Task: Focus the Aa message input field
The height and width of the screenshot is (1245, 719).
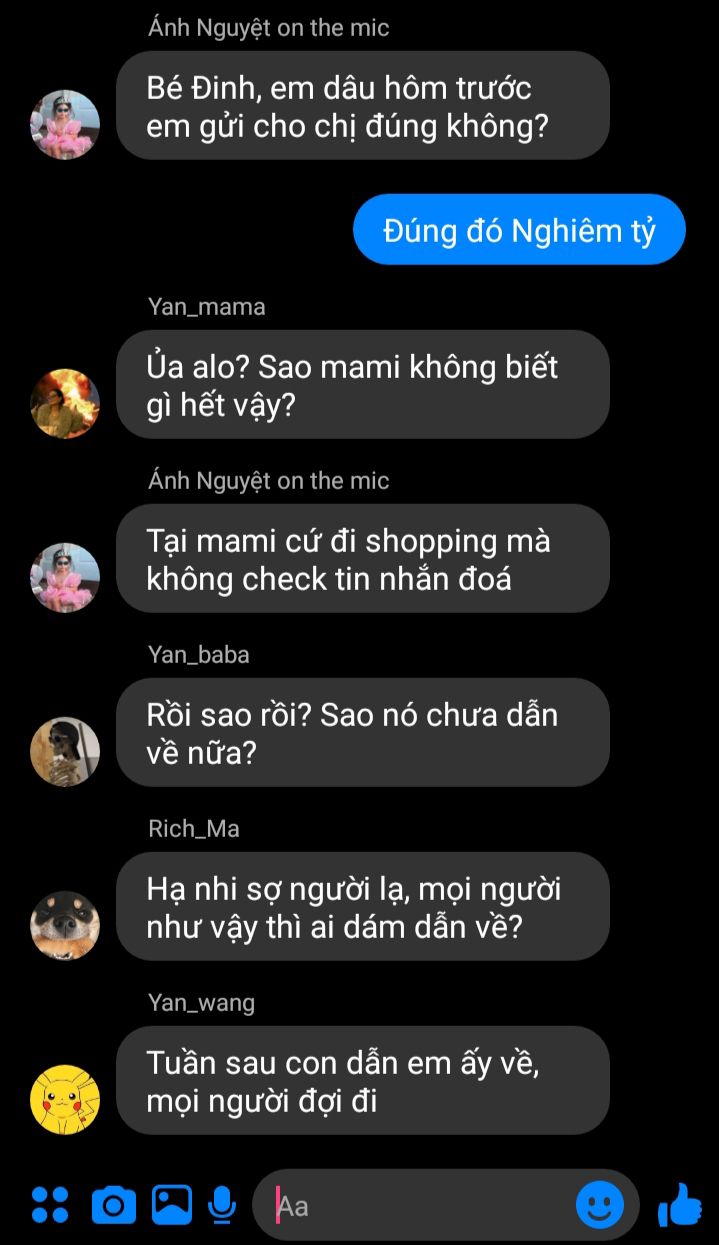Action: (420, 1205)
